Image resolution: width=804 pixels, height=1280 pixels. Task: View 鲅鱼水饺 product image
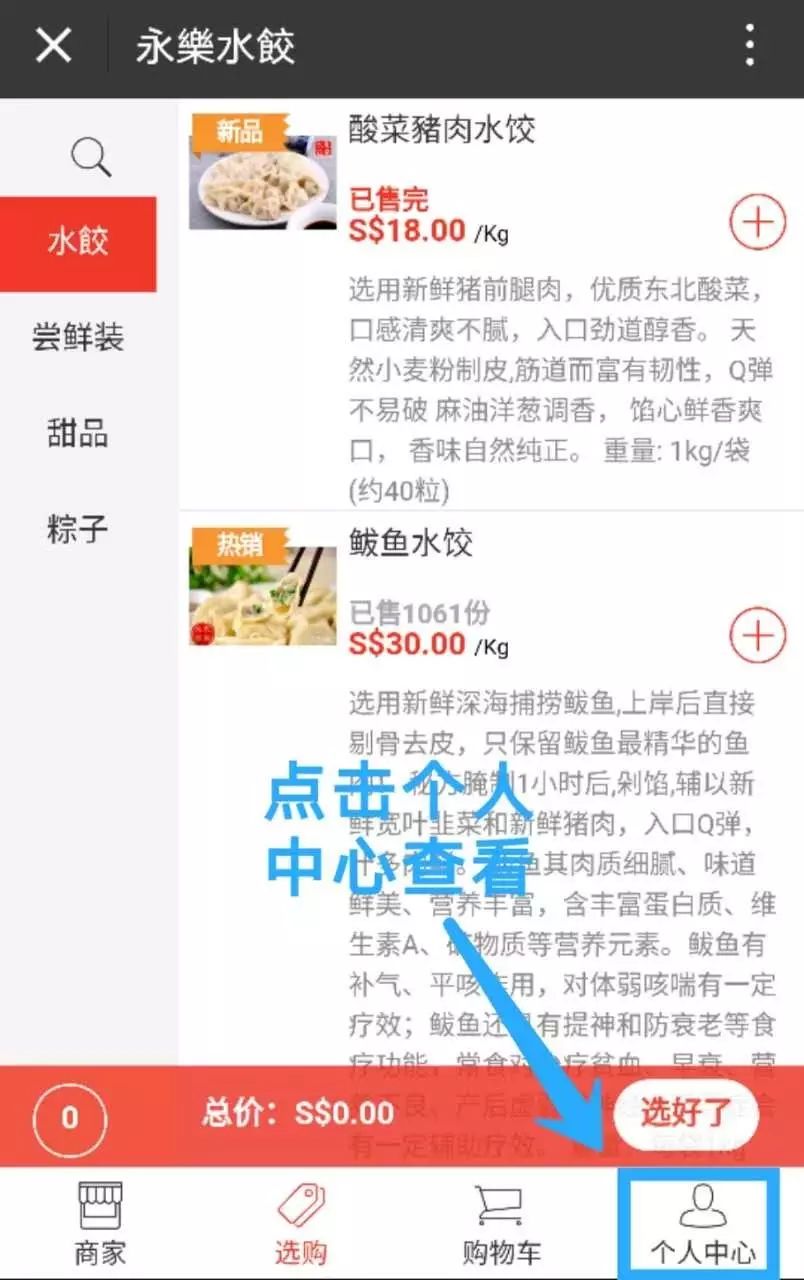263,586
